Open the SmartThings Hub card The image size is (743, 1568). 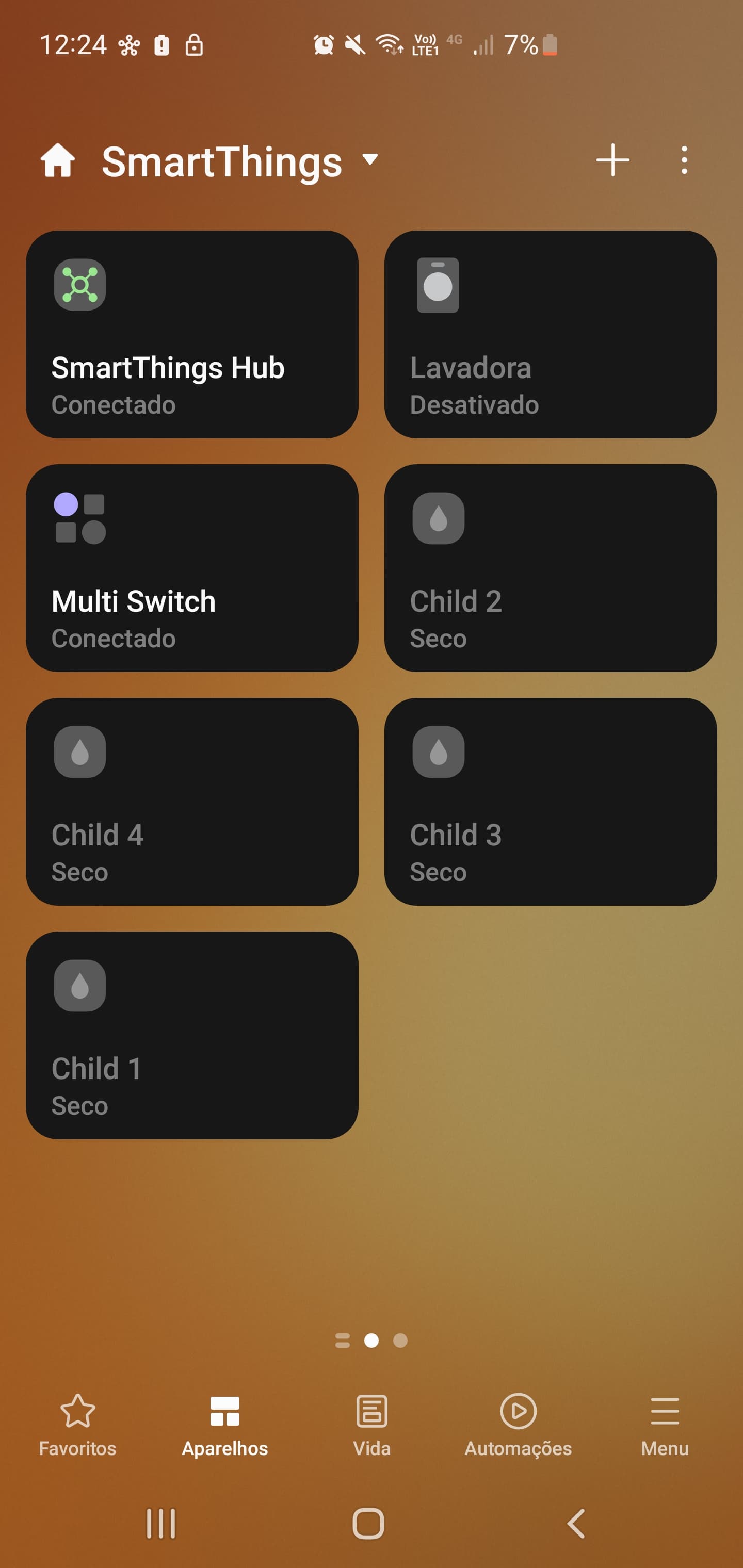click(x=192, y=334)
